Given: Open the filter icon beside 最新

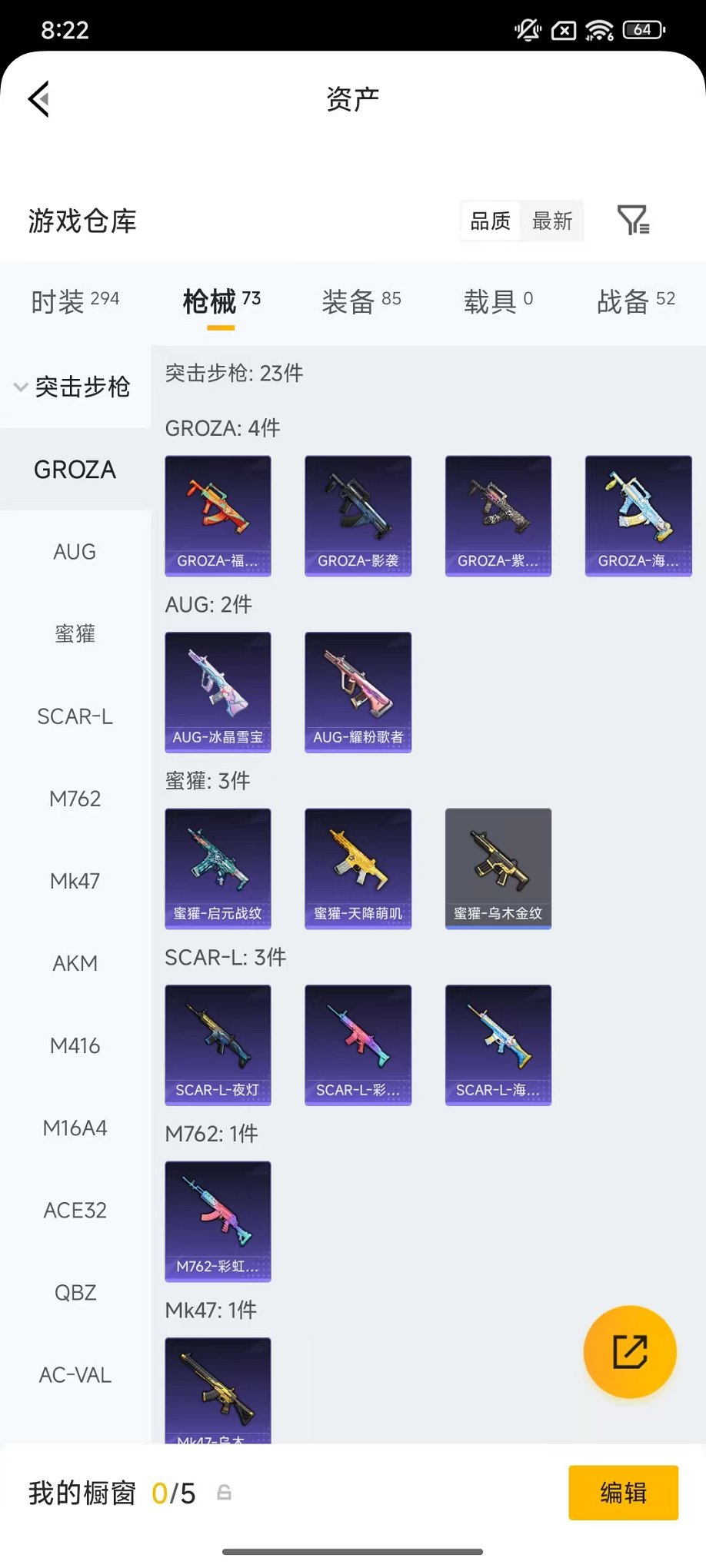Looking at the screenshot, I should tap(633, 221).
